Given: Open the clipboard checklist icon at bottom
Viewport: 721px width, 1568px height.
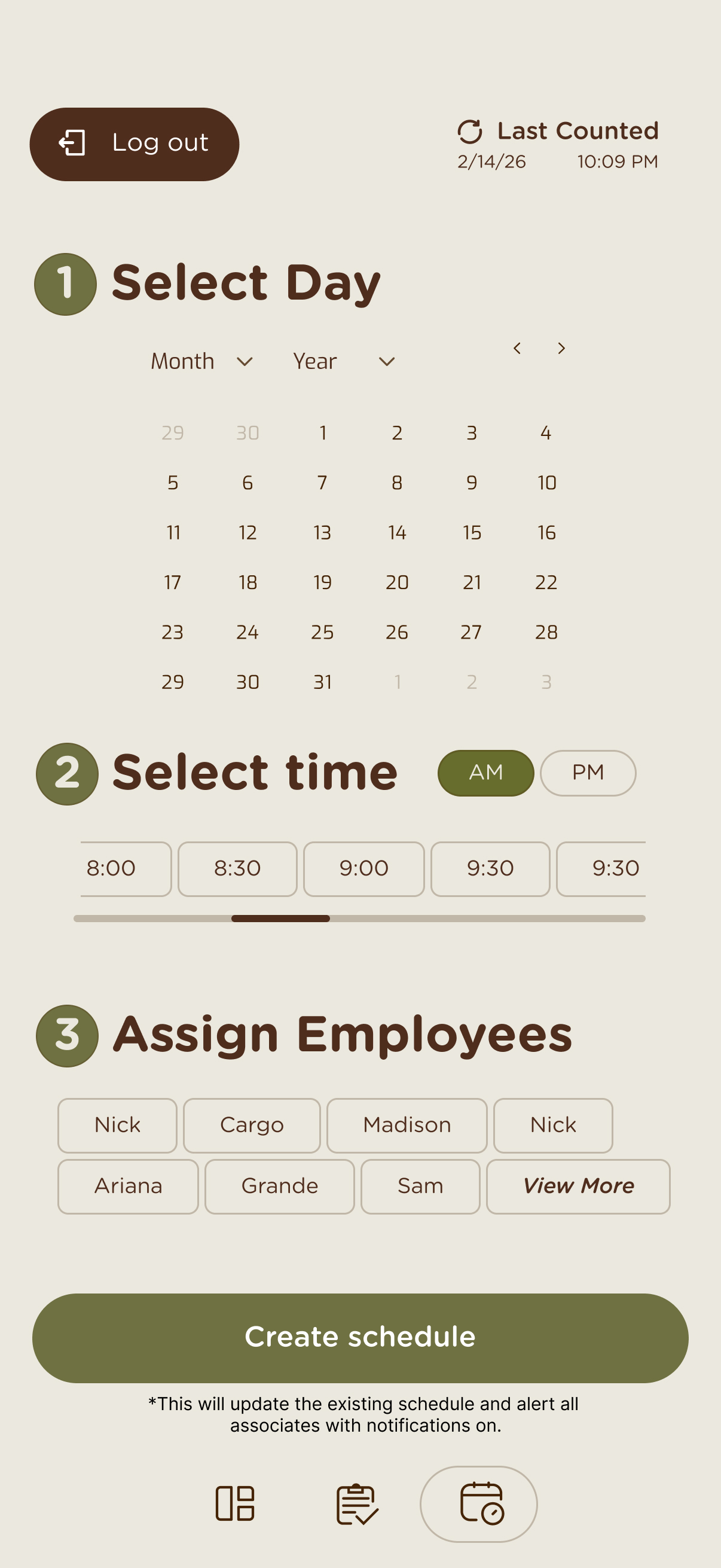Looking at the screenshot, I should tap(356, 1503).
